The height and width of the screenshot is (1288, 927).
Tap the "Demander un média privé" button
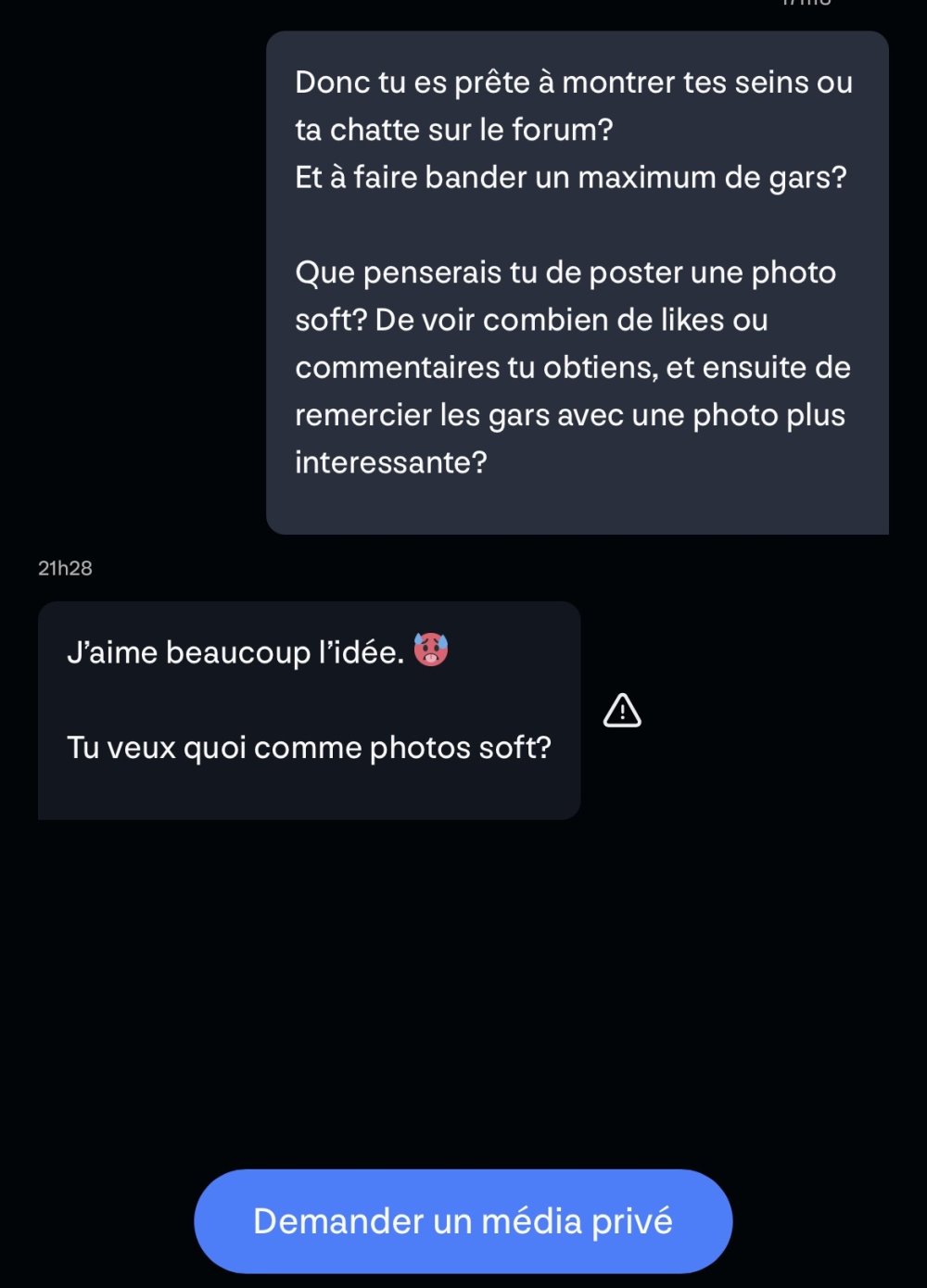point(463,1220)
